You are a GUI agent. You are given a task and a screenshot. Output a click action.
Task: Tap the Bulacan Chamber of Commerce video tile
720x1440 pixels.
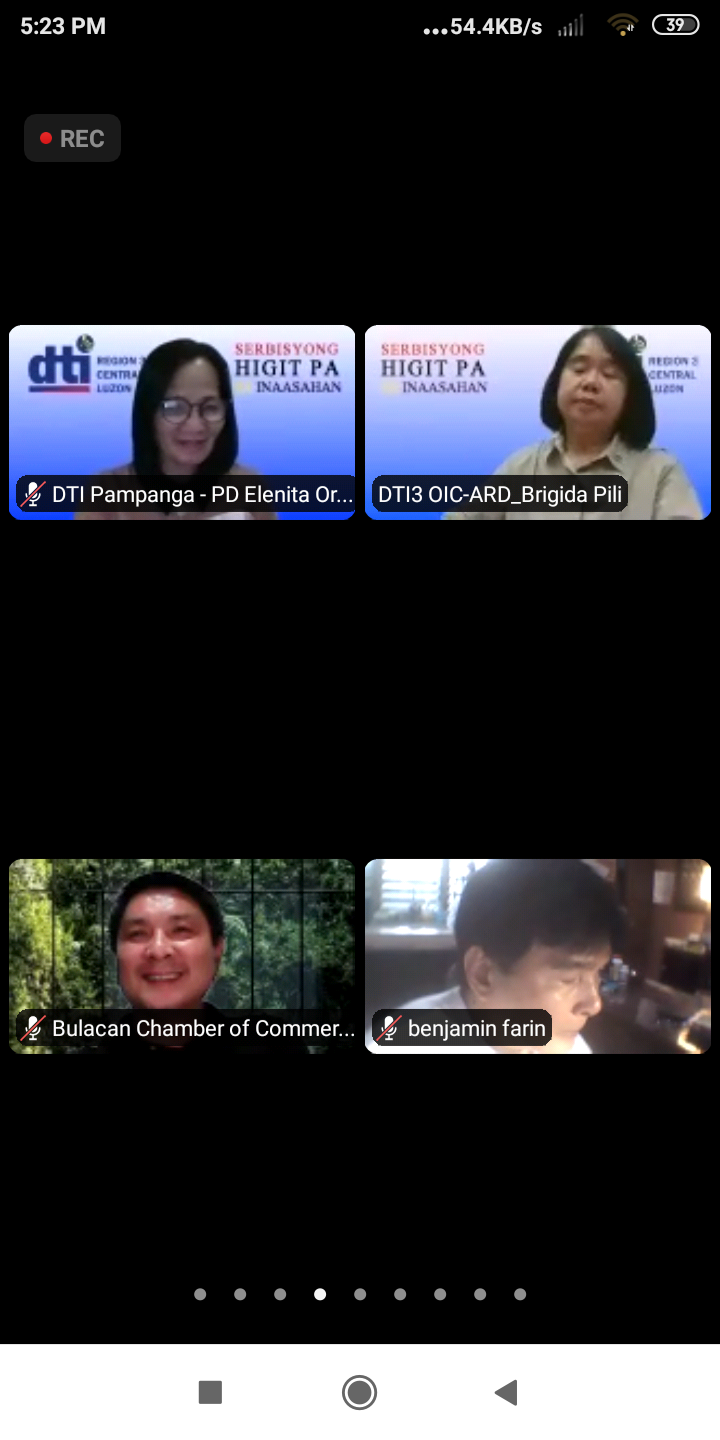click(182, 956)
